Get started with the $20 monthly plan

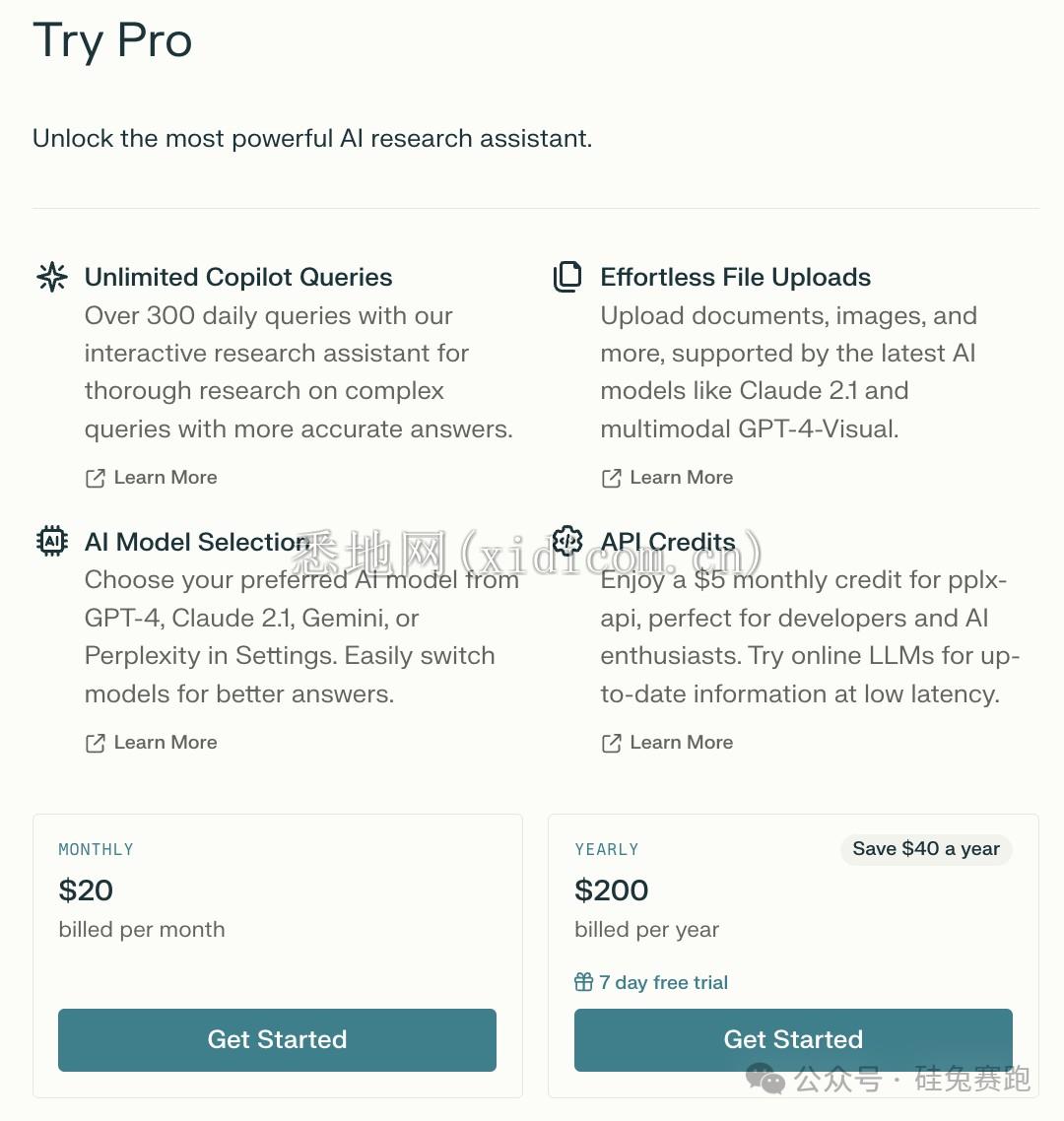[x=277, y=1039]
